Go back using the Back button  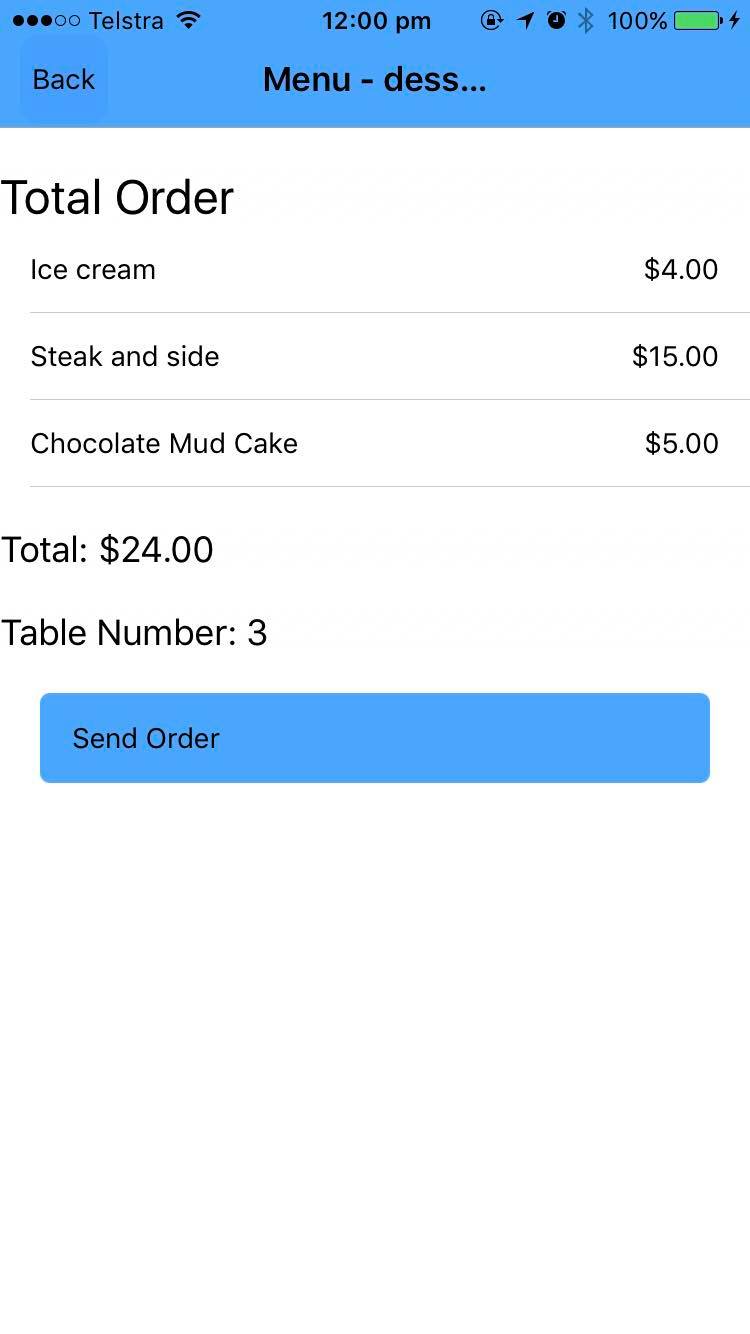(64, 80)
